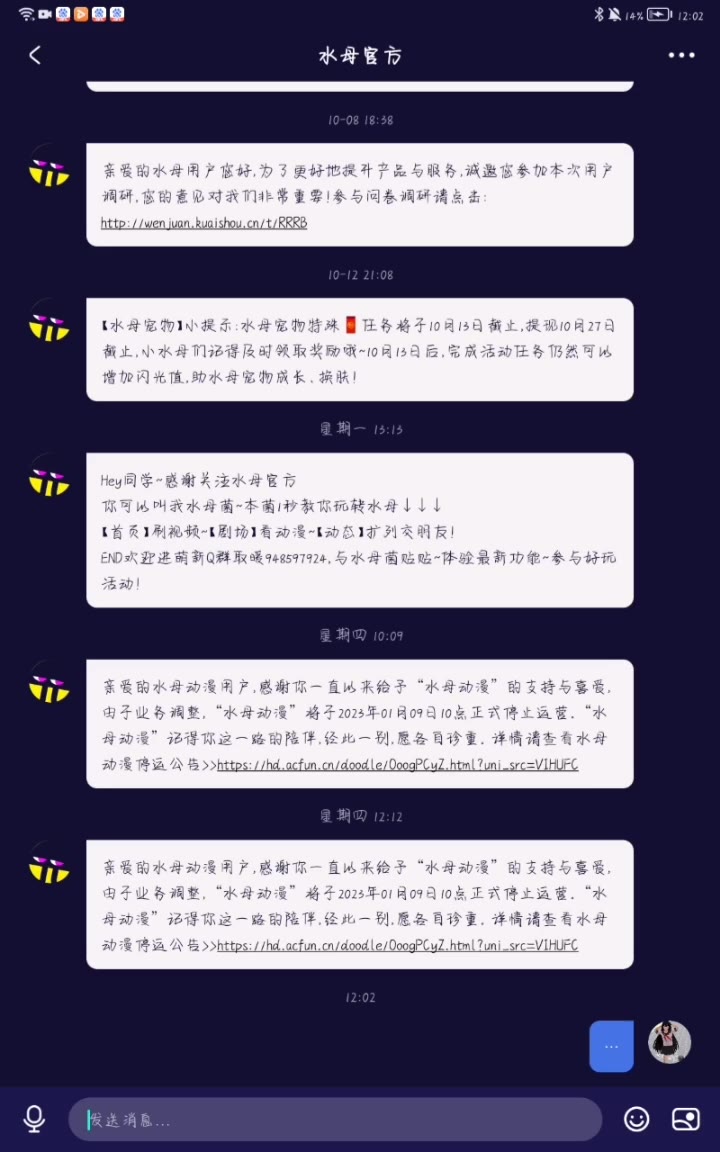Screen dimensions: 720x1152
Task: Open my own profile avatar
Action: [x=670, y=1042]
